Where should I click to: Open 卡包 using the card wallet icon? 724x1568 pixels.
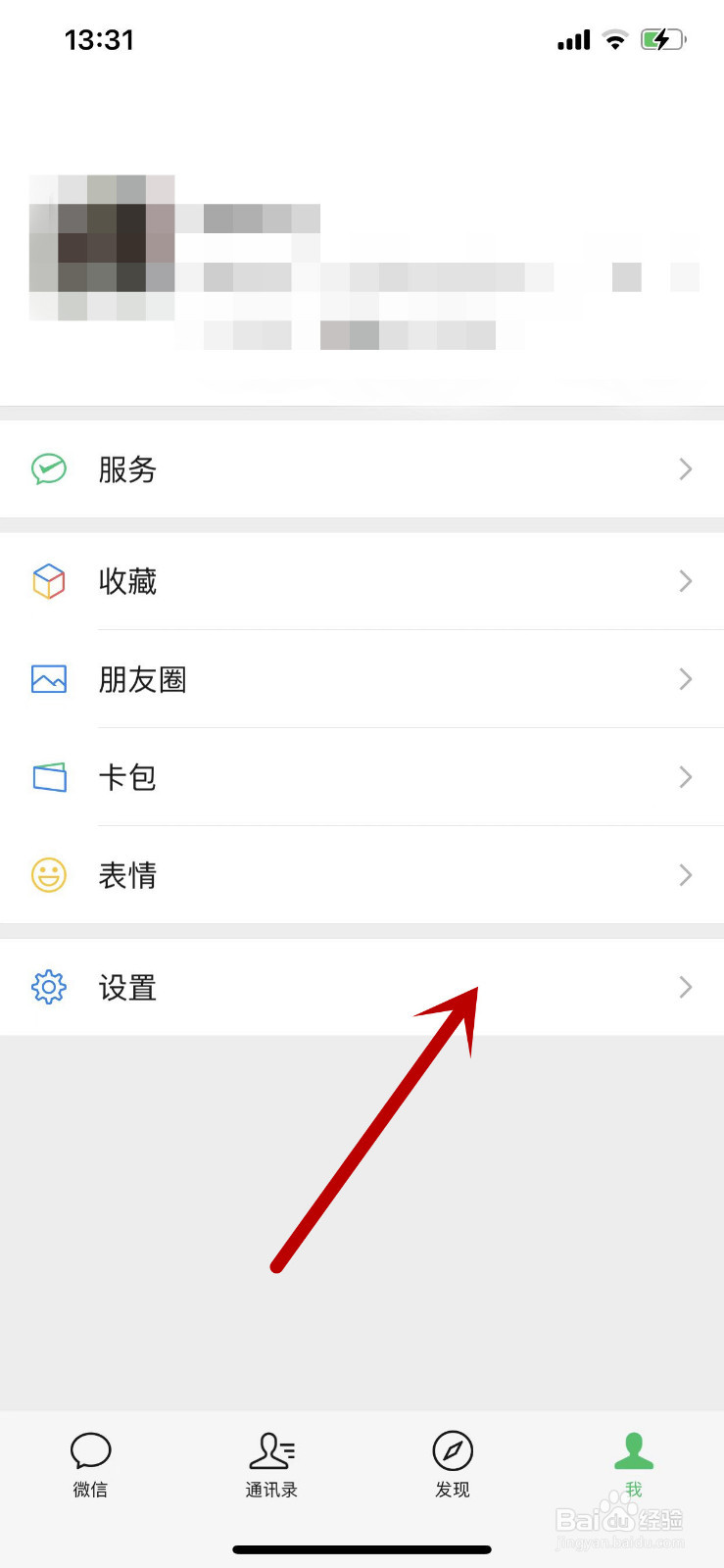(x=49, y=777)
